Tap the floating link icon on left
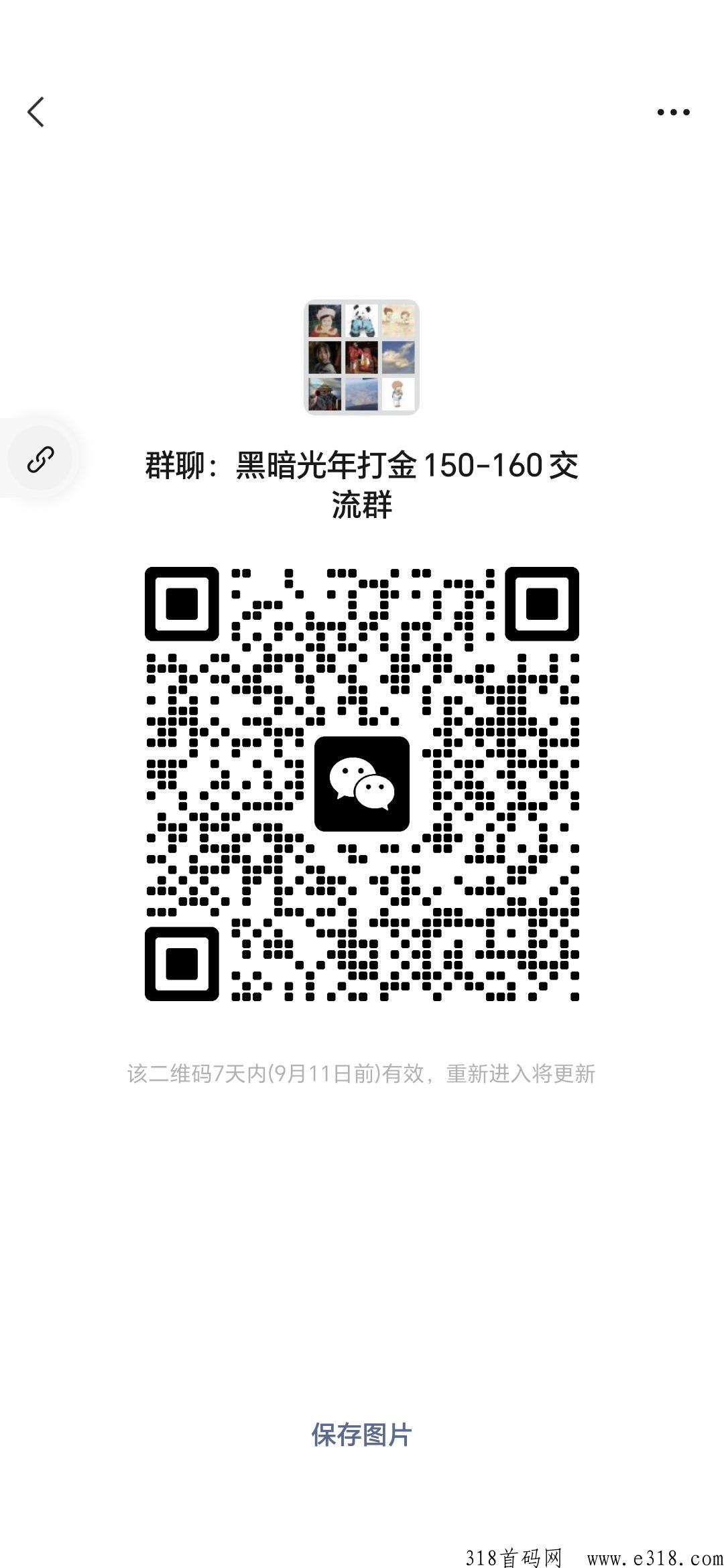The height and width of the screenshot is (1568, 724). click(x=40, y=460)
